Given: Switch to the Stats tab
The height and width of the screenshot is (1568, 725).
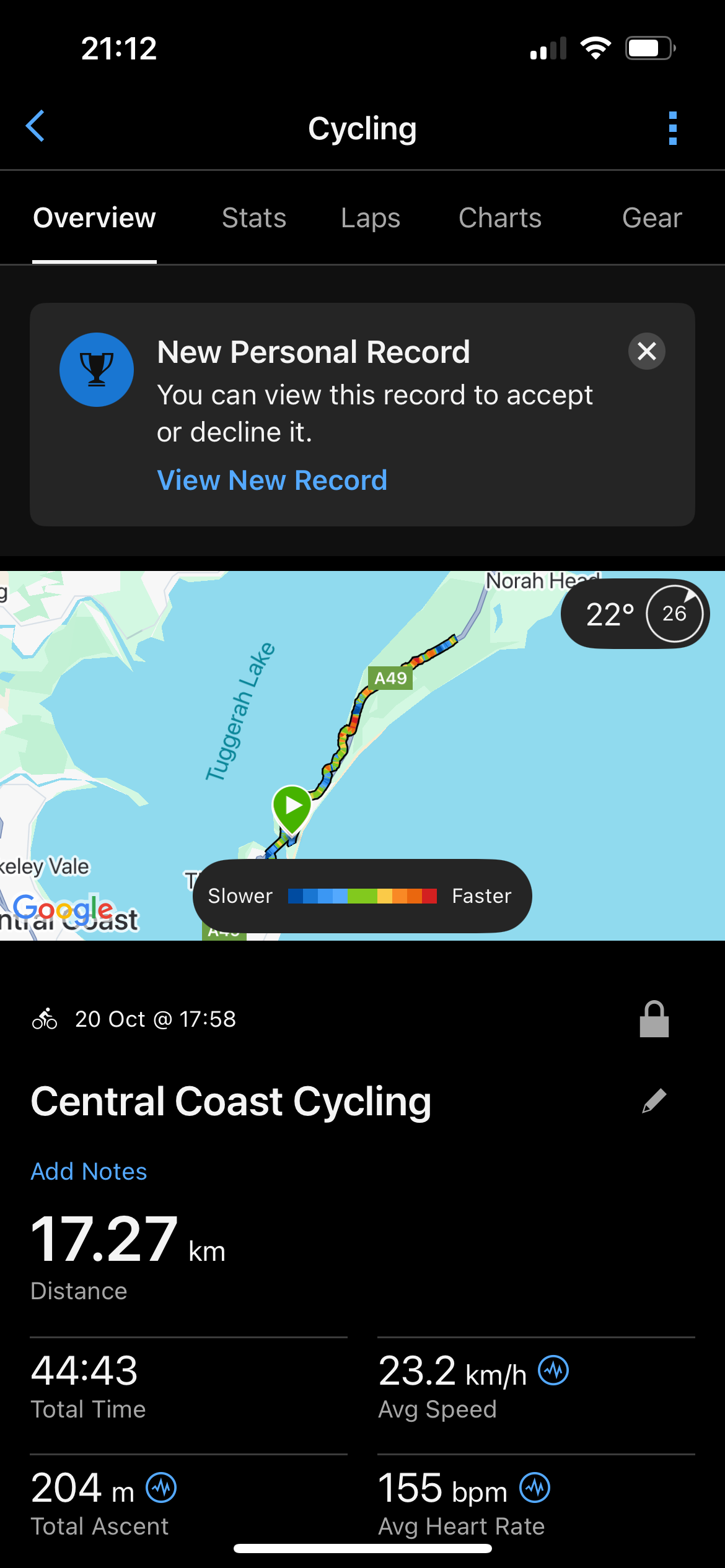Looking at the screenshot, I should click(254, 218).
